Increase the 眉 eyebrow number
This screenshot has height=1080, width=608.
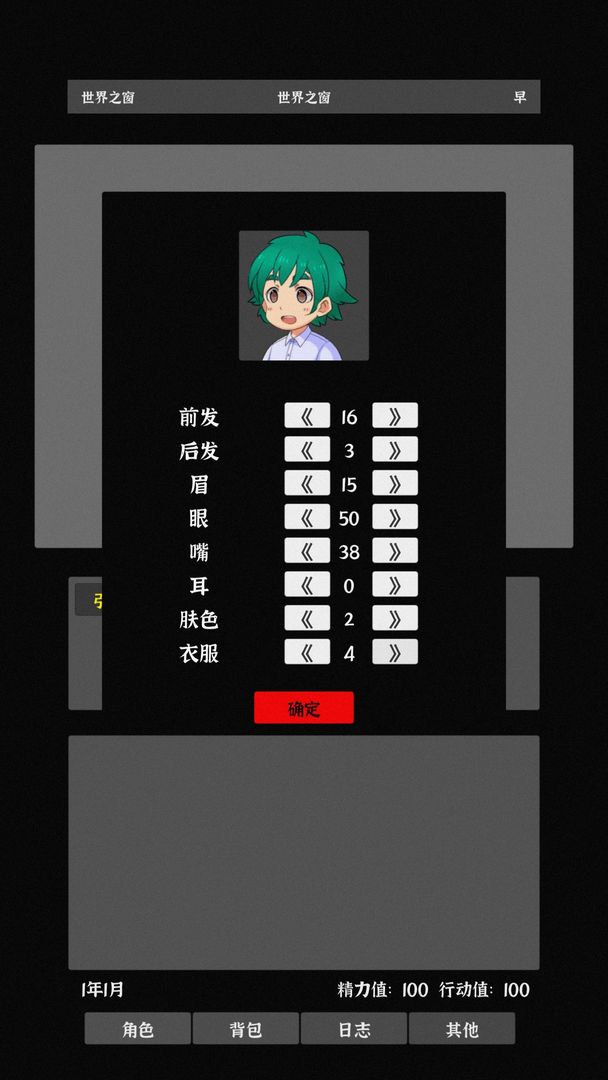pos(395,484)
